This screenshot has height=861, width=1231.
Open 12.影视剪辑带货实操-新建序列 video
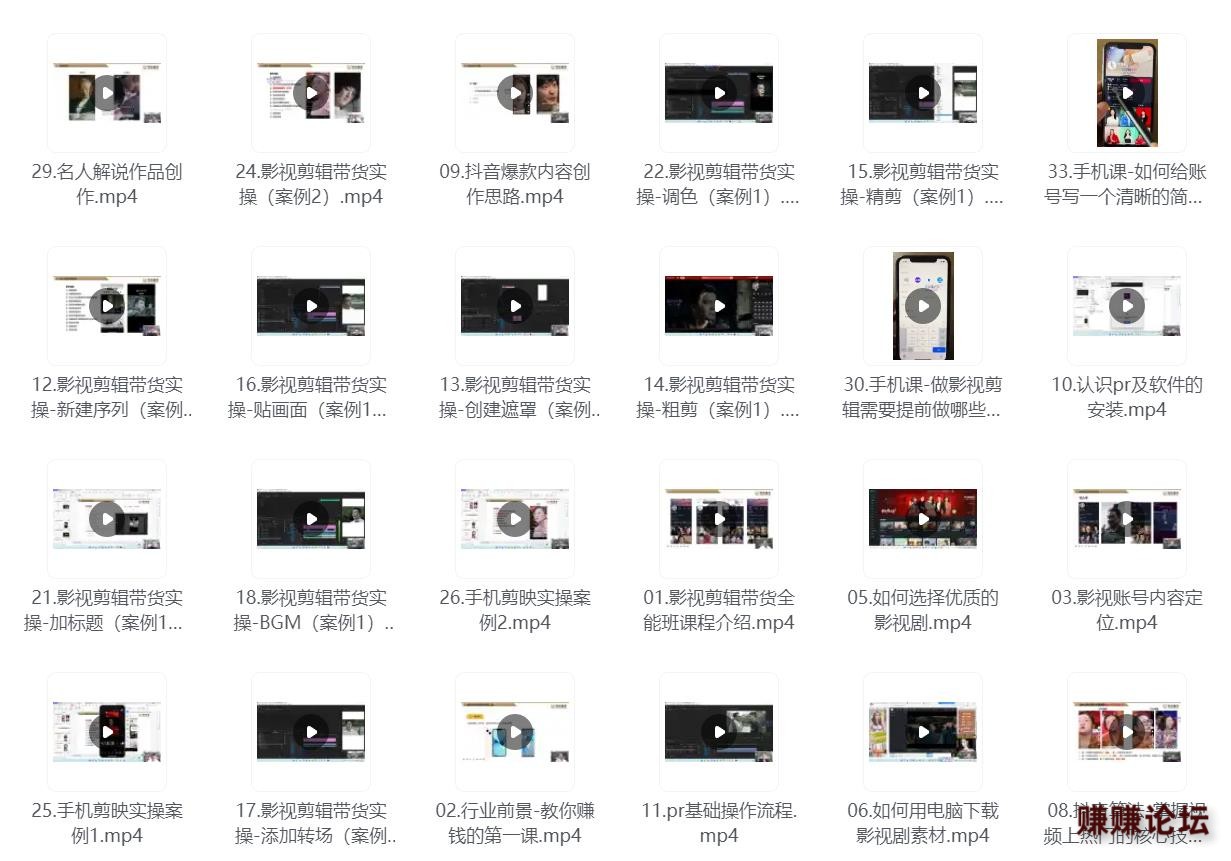(x=107, y=306)
